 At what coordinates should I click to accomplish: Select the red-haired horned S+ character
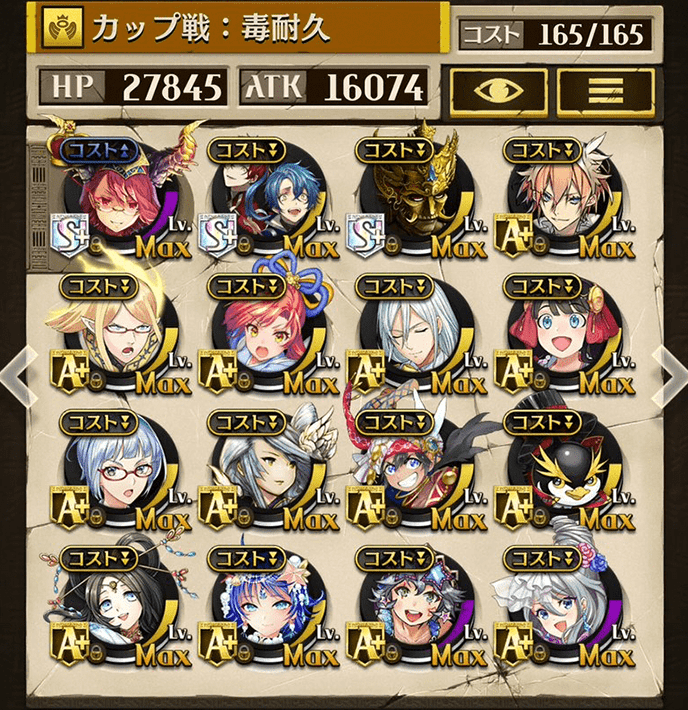(113, 196)
